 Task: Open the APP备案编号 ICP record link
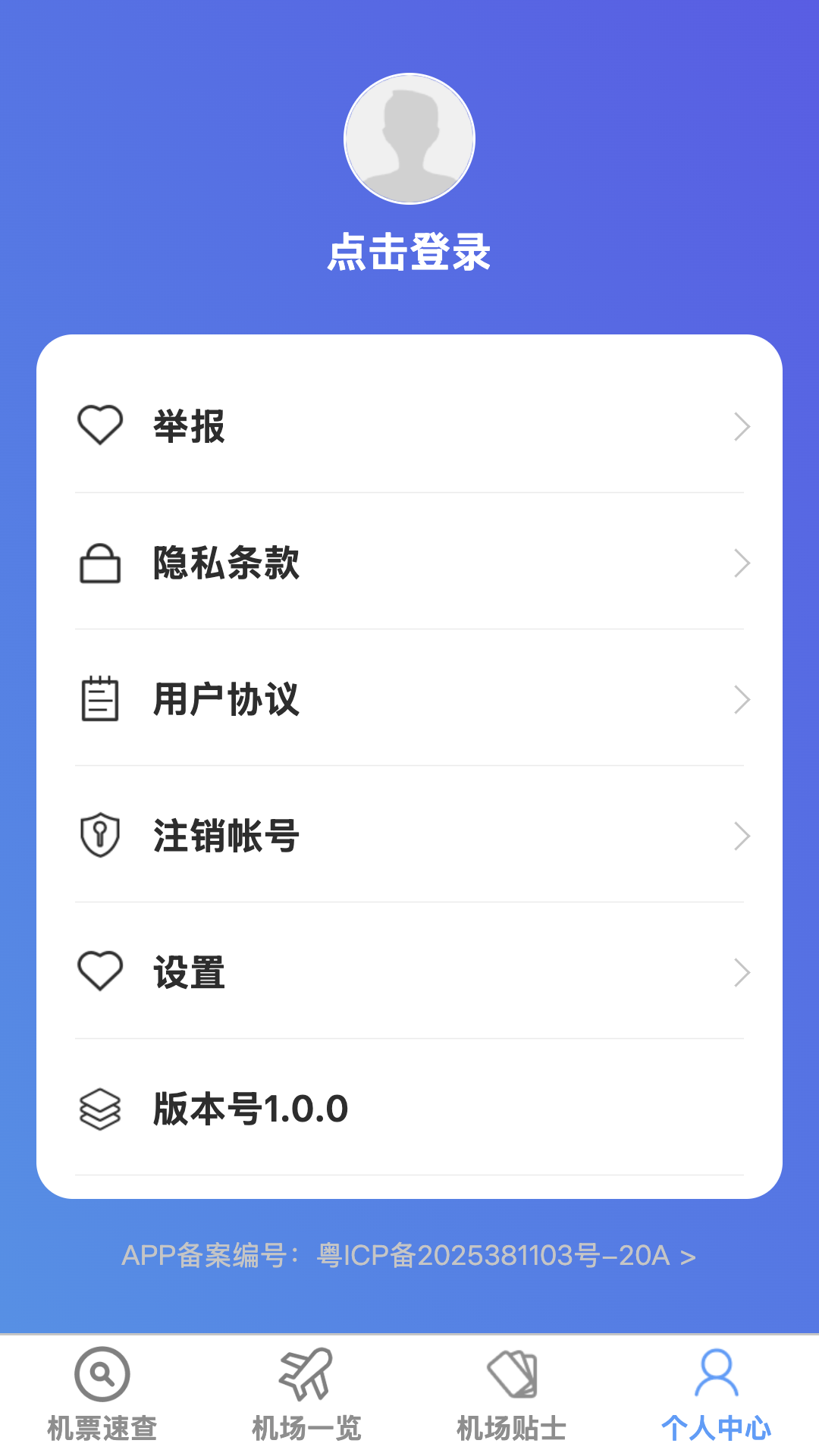coord(409,1254)
